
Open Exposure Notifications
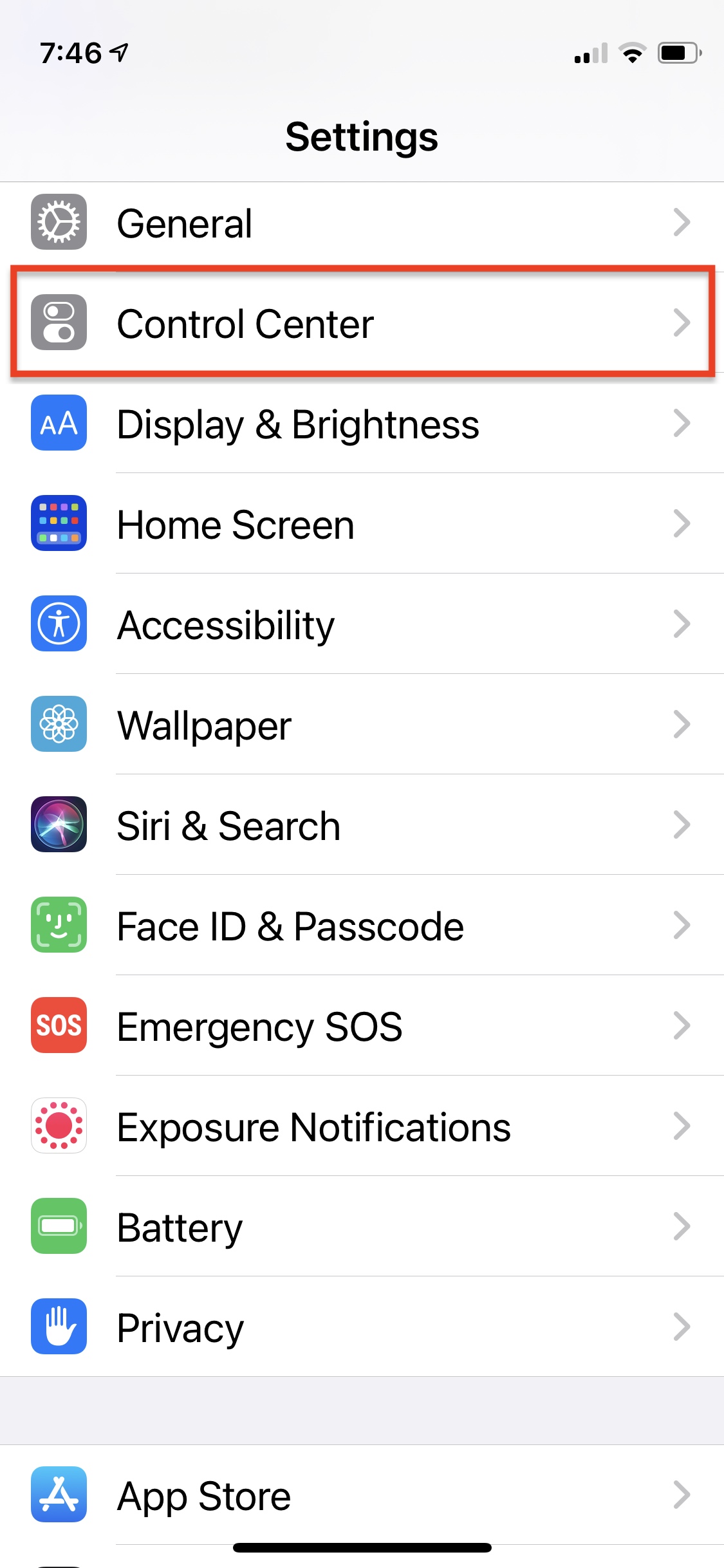coord(362,1126)
